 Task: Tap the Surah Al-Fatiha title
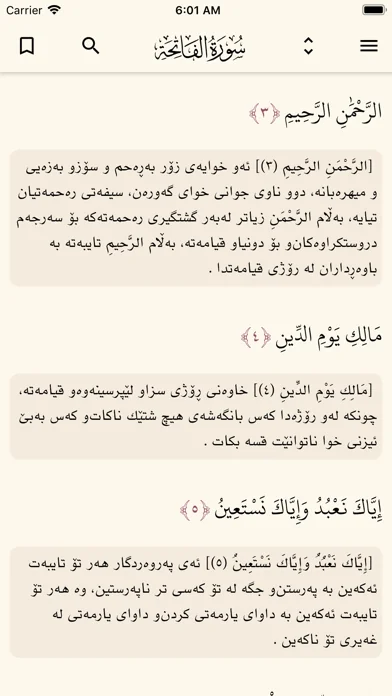(200, 46)
